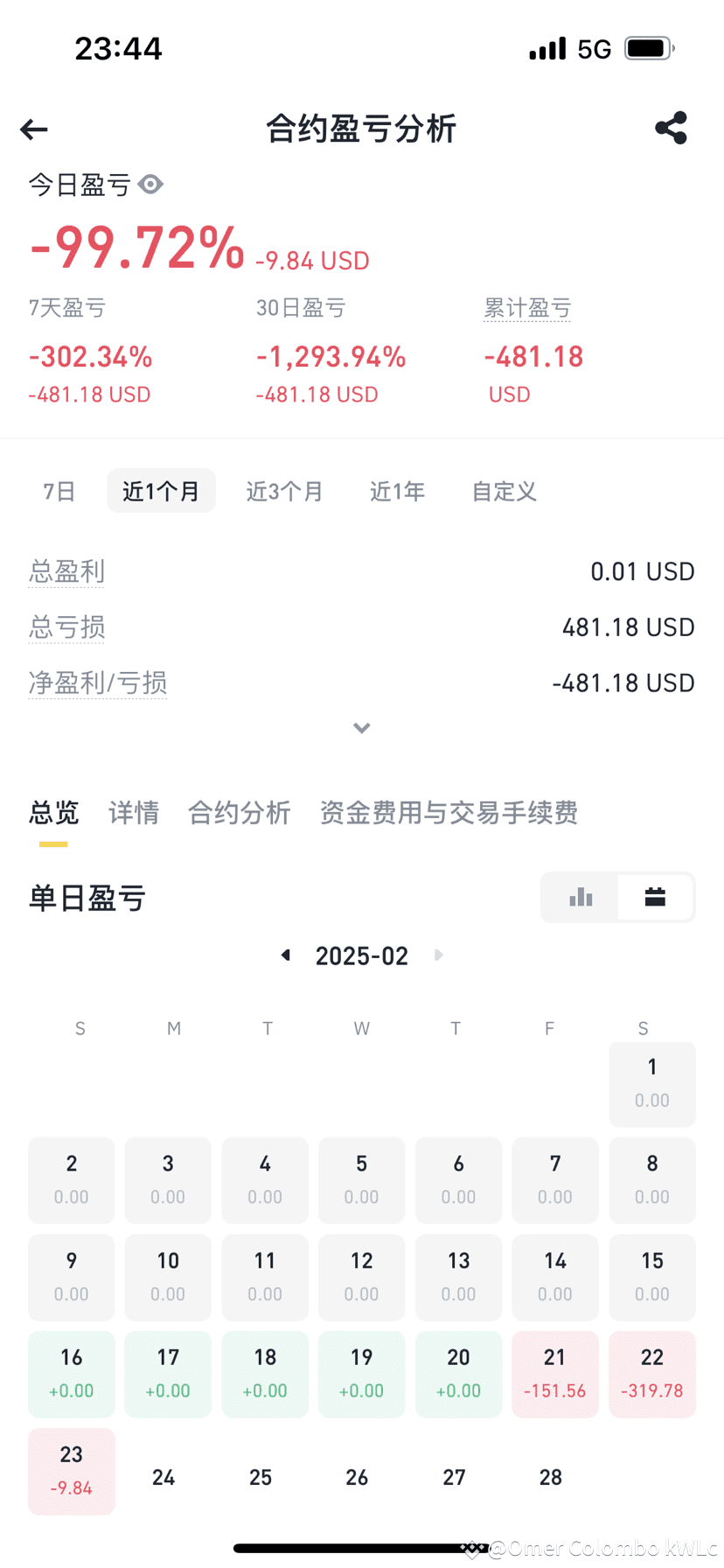Viewport: 724px width, 1568px height.
Task: Switch to bar chart view of daily P&L
Action: coord(580,897)
